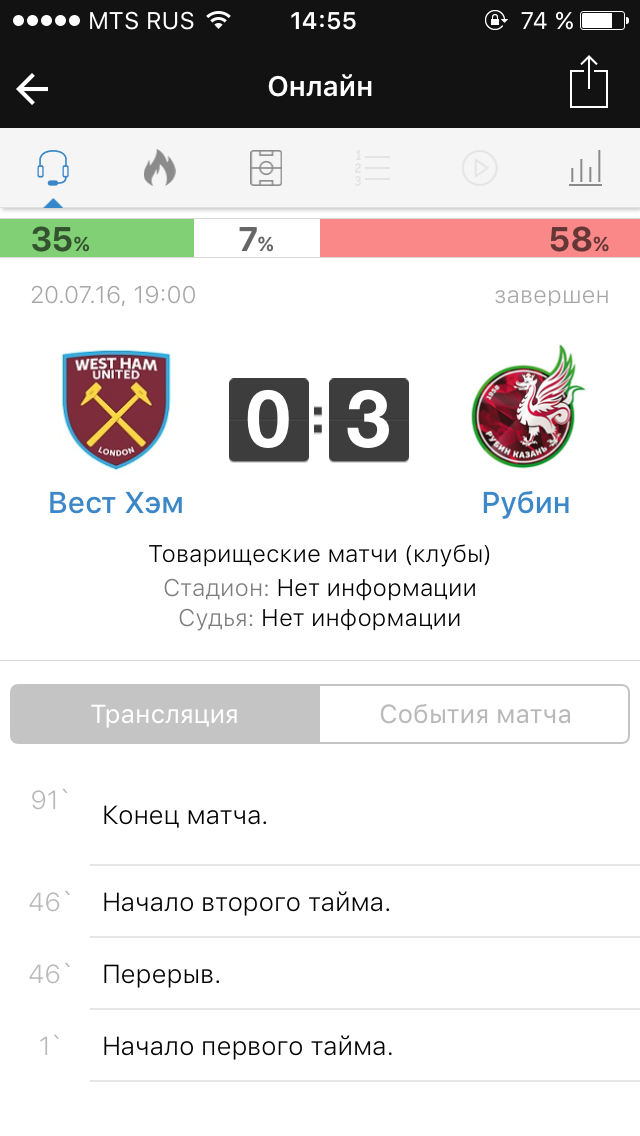This screenshot has width=640, height=1136.
Task: Open the numbered list standings tab
Action: point(373,168)
